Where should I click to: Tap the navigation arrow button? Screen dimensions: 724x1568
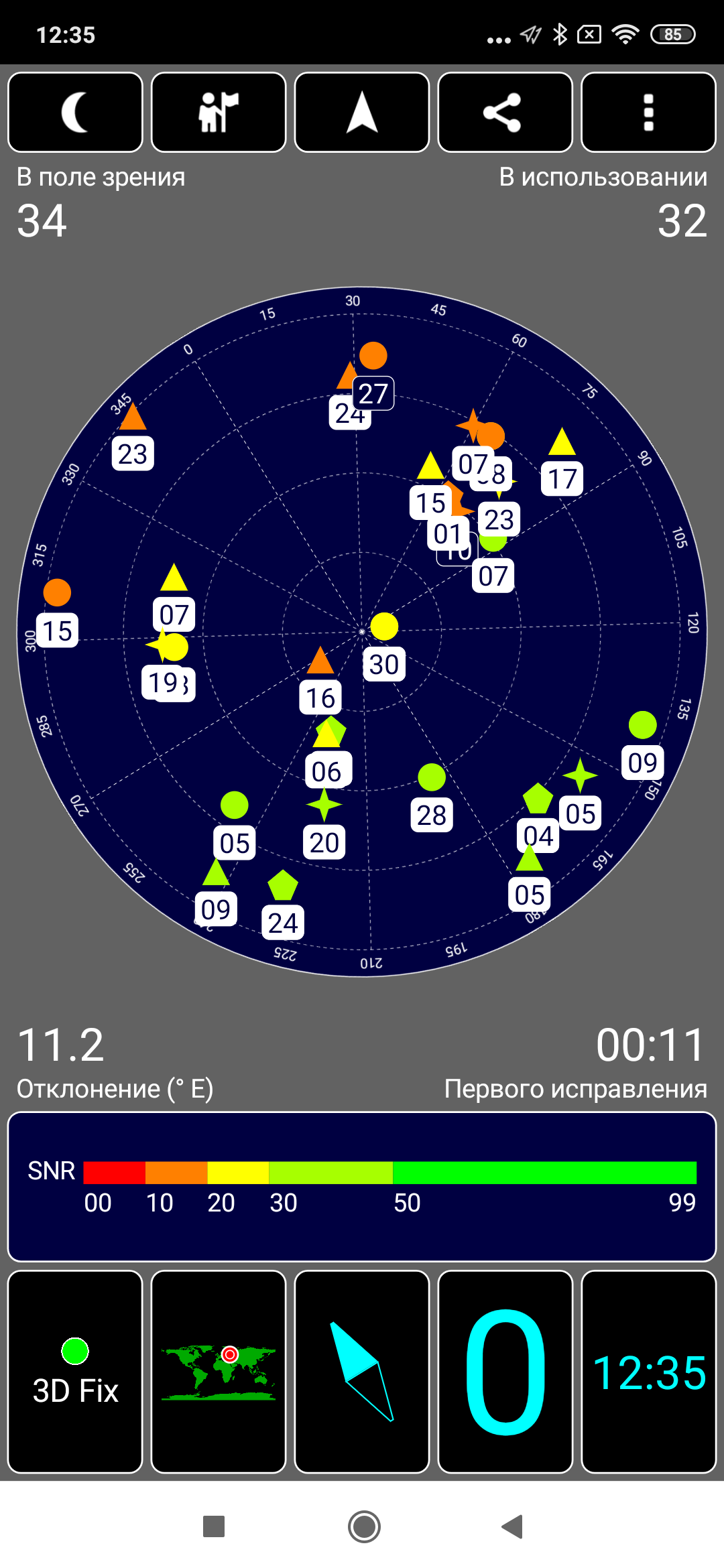point(362,113)
